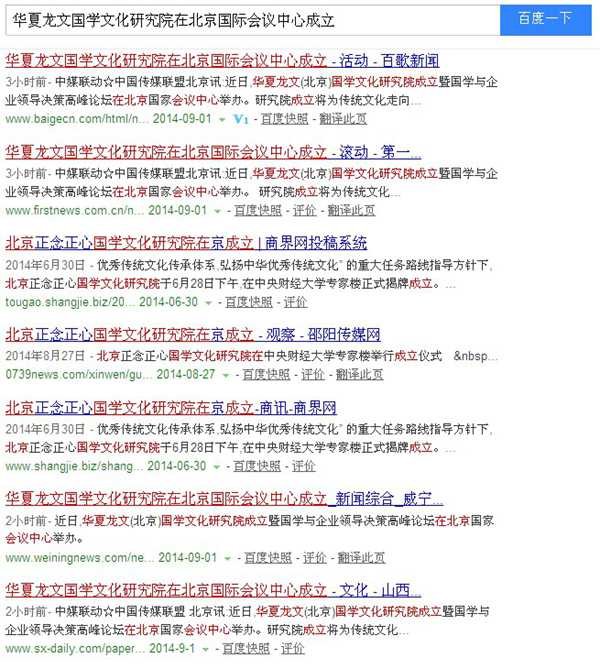Open the result ending with 文化 - 山西
Image resolution: width=600 pixels, height=669 pixels.
coord(213,589)
